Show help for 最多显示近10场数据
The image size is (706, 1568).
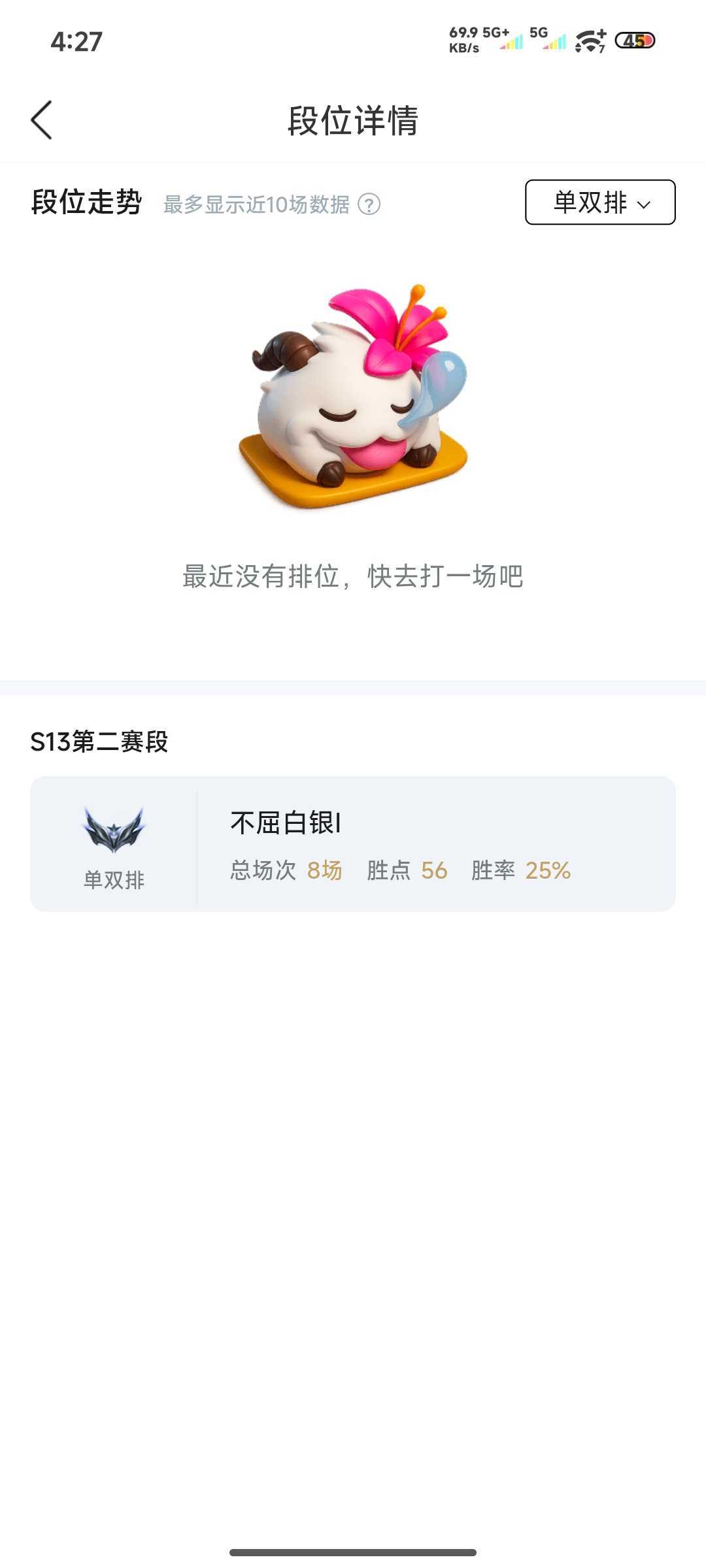369,204
